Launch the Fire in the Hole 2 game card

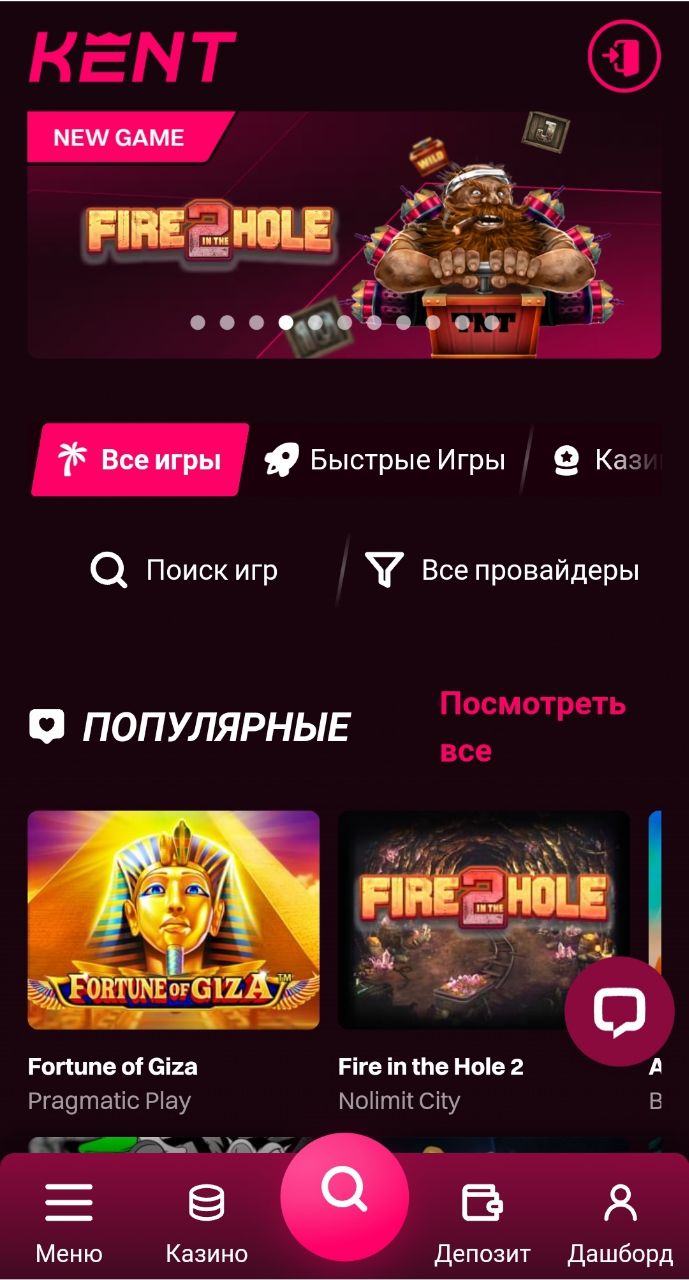point(483,920)
